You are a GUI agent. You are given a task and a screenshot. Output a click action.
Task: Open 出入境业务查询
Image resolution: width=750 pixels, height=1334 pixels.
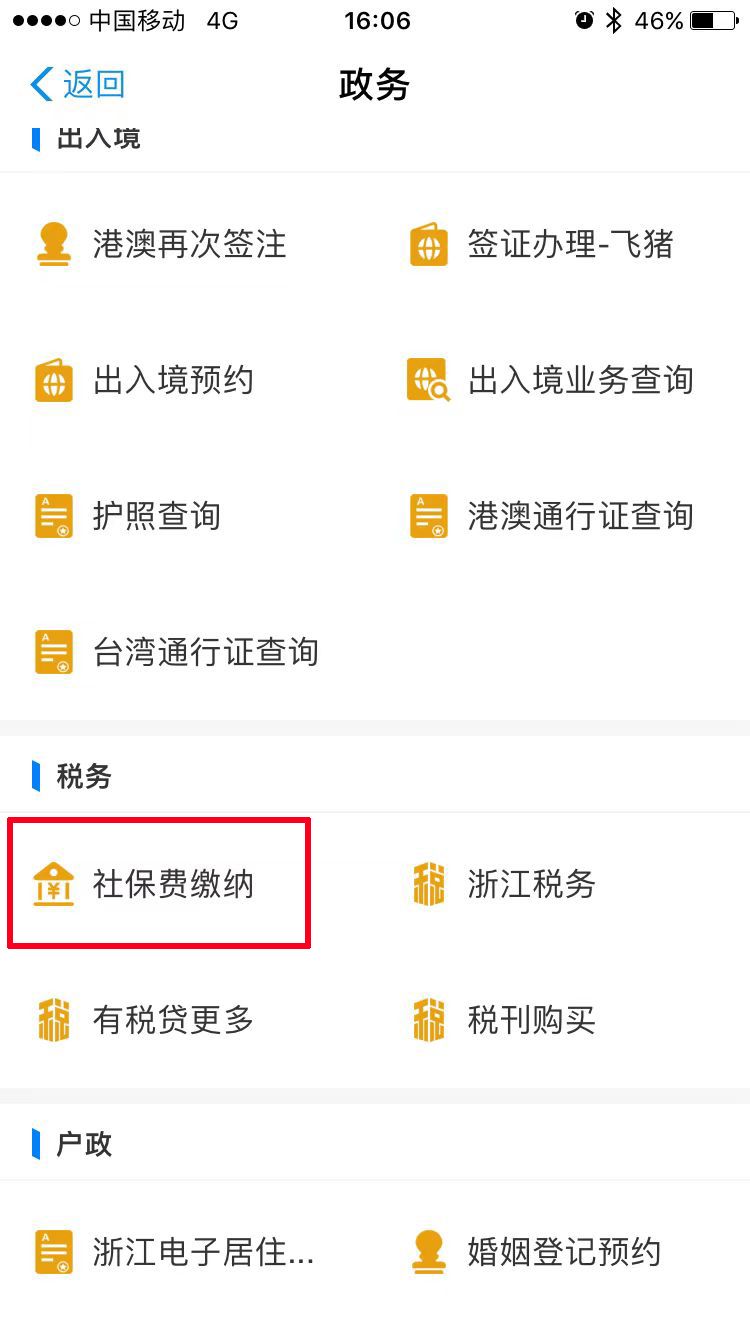(x=550, y=380)
